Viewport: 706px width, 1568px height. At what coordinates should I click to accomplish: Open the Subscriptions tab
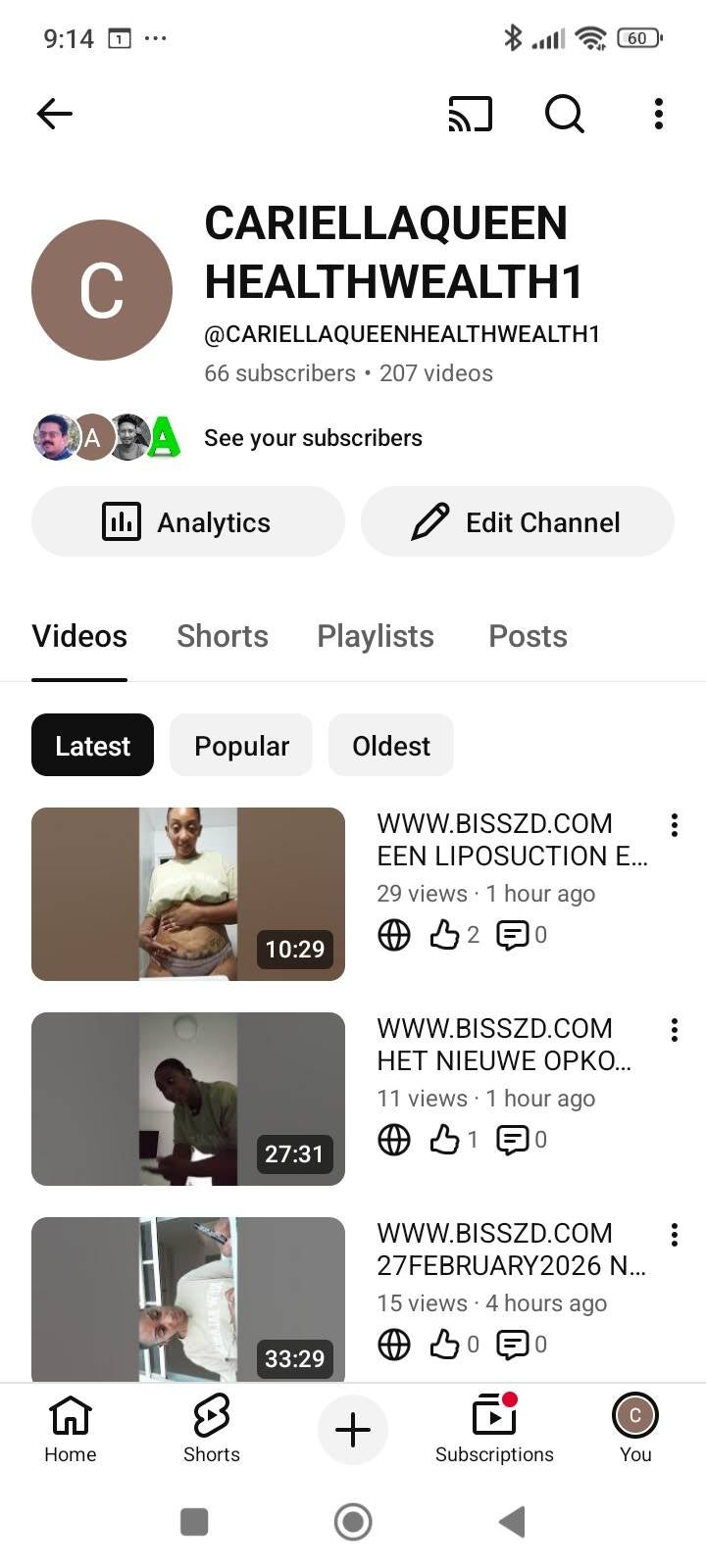pos(494,1429)
